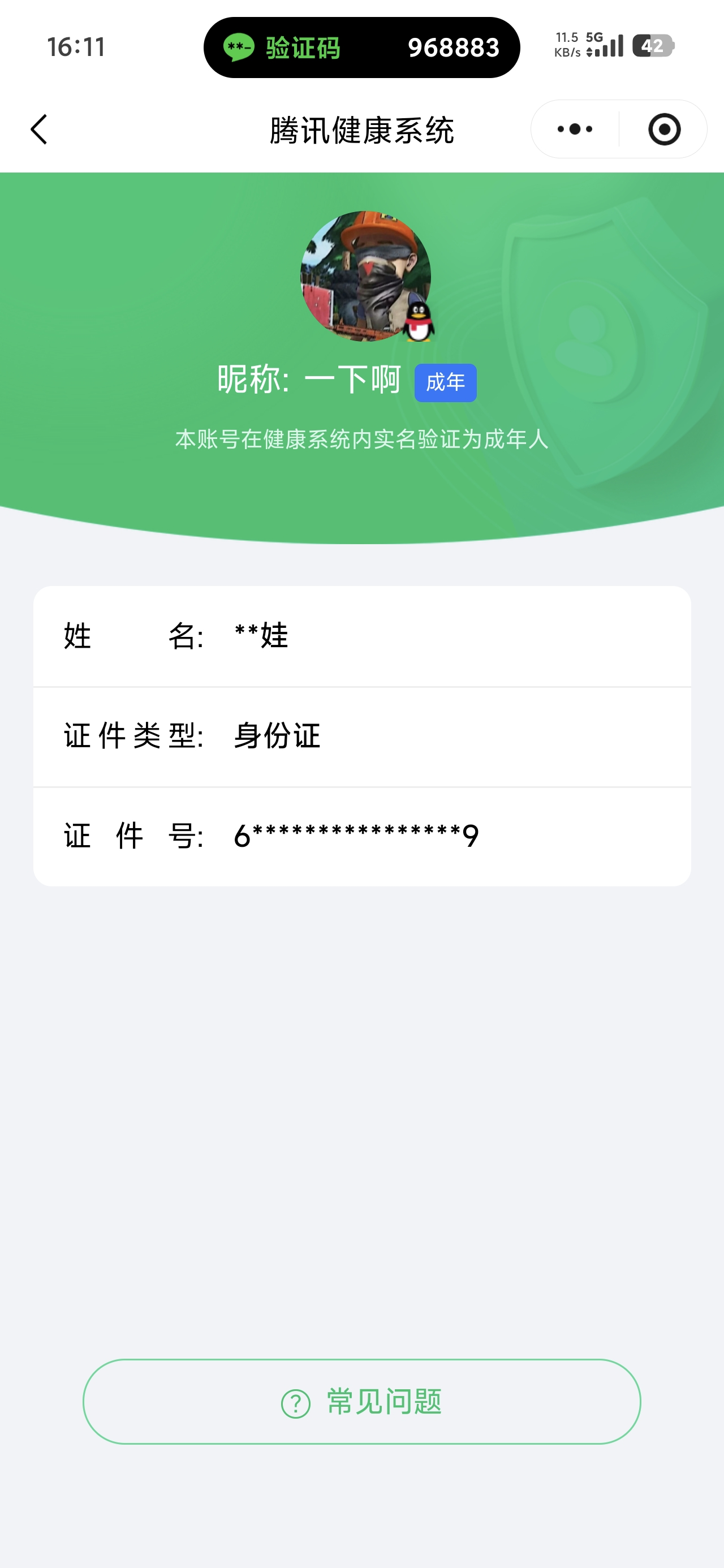Tap the 成年 adult status badge

(445, 381)
